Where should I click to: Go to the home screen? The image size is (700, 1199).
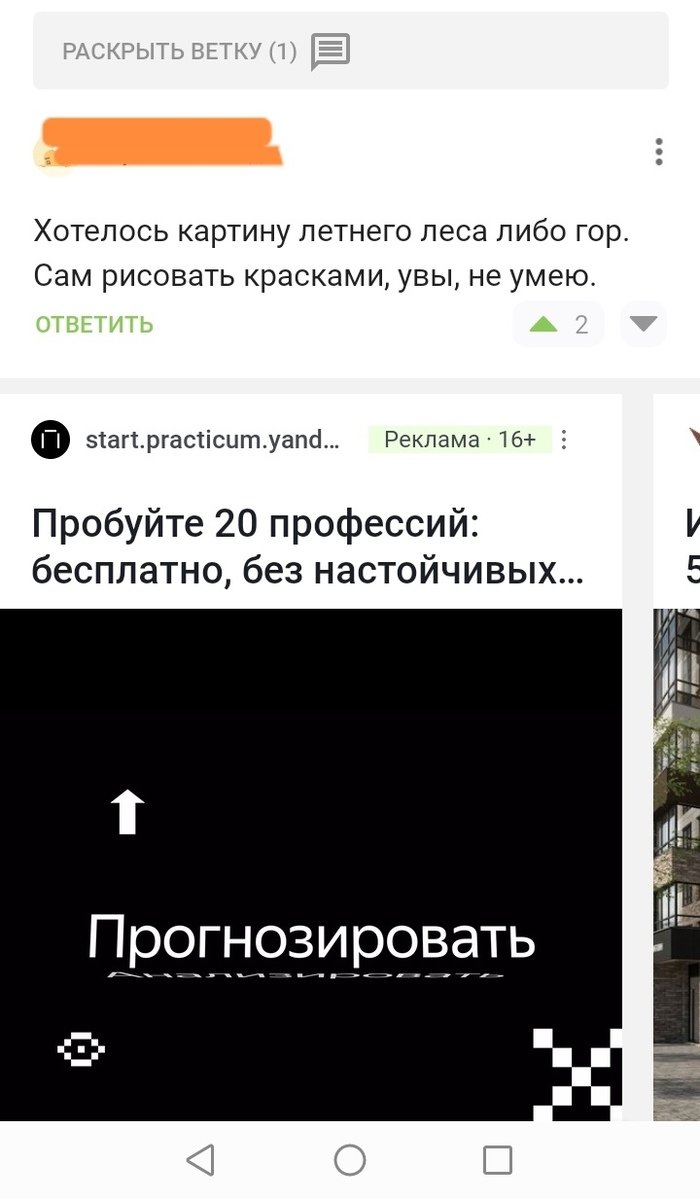tap(350, 1160)
